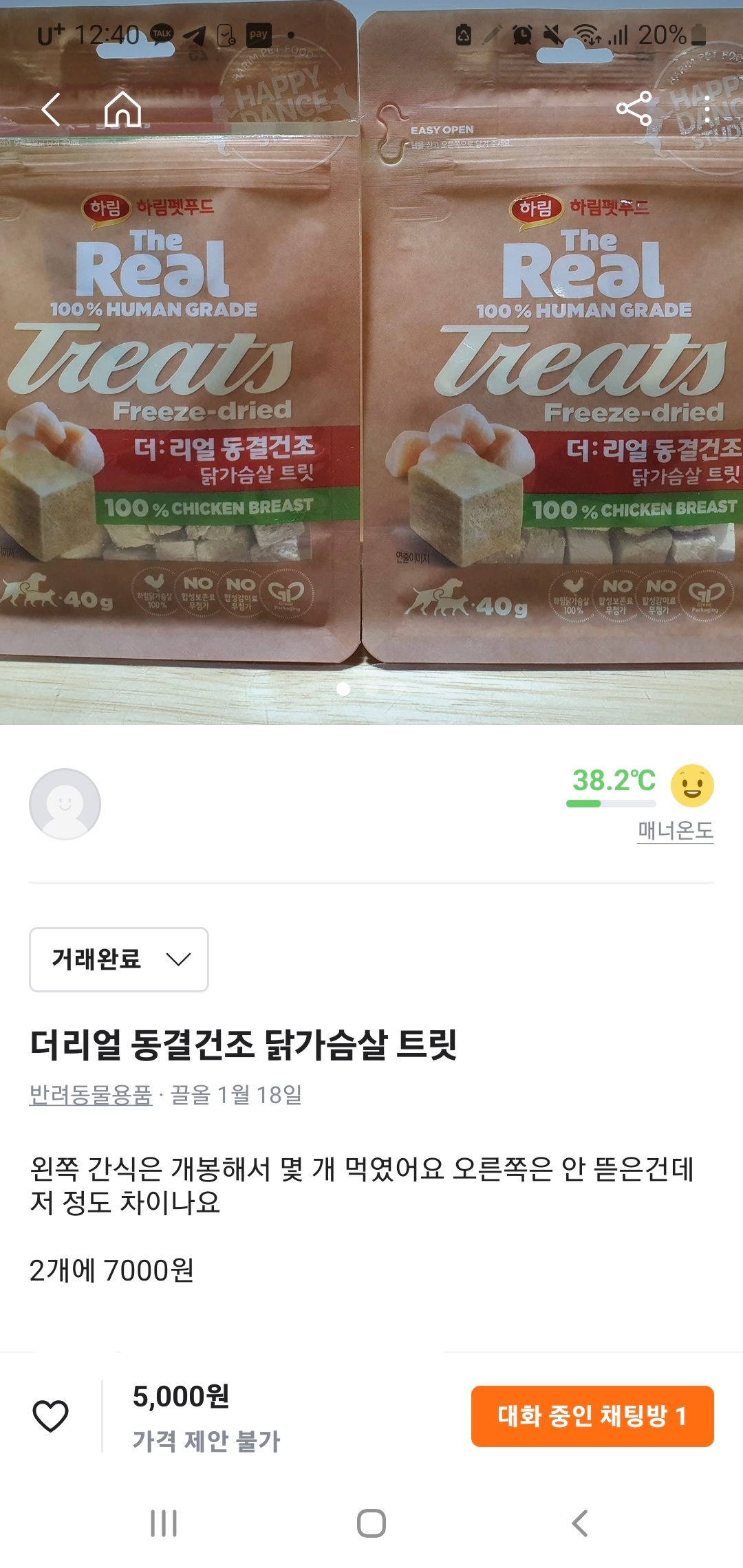Viewport: 743px width, 1568px height.
Task: Open the seller's profile picture
Action: (x=65, y=804)
